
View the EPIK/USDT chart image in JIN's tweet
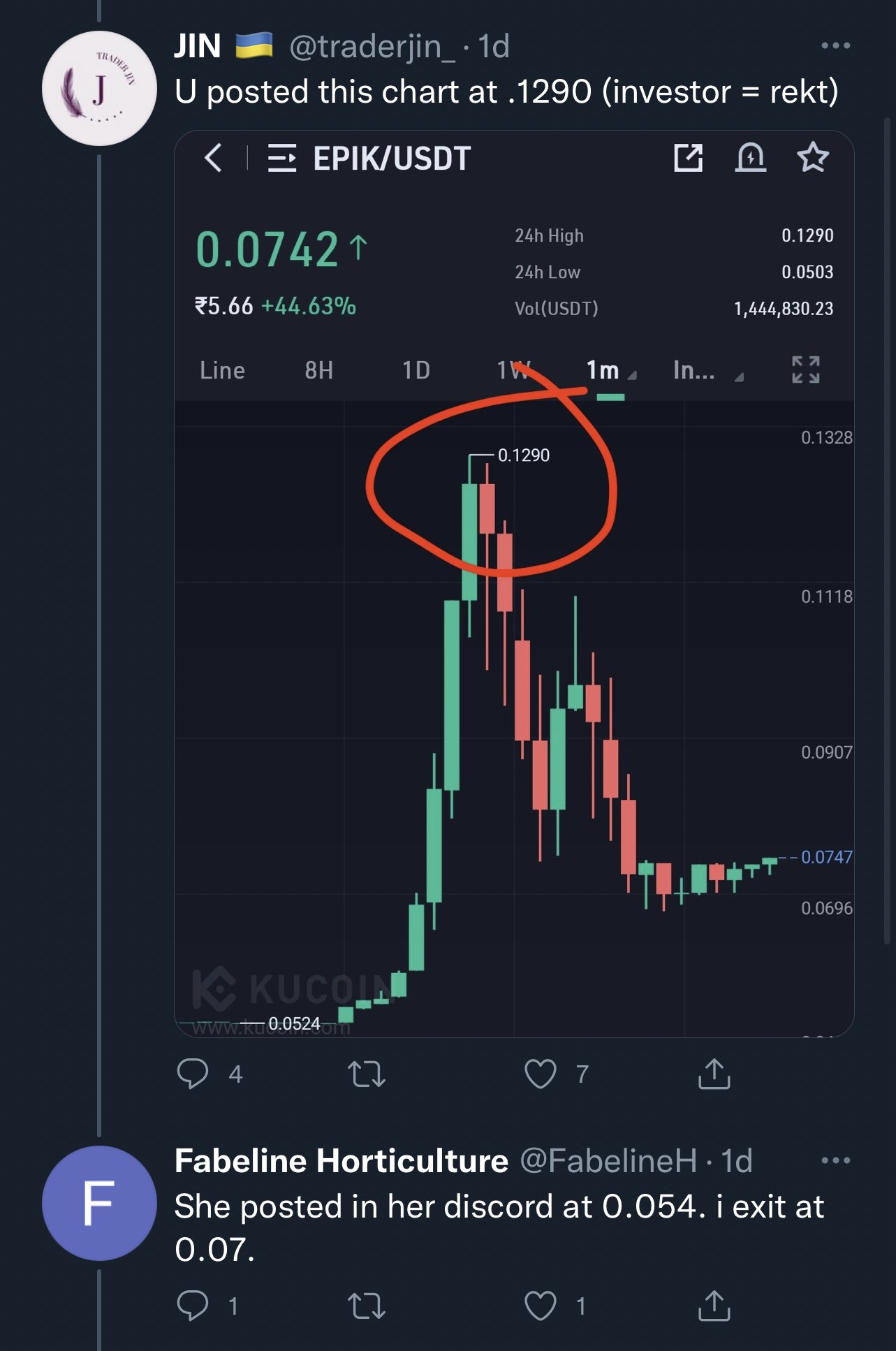point(513,583)
